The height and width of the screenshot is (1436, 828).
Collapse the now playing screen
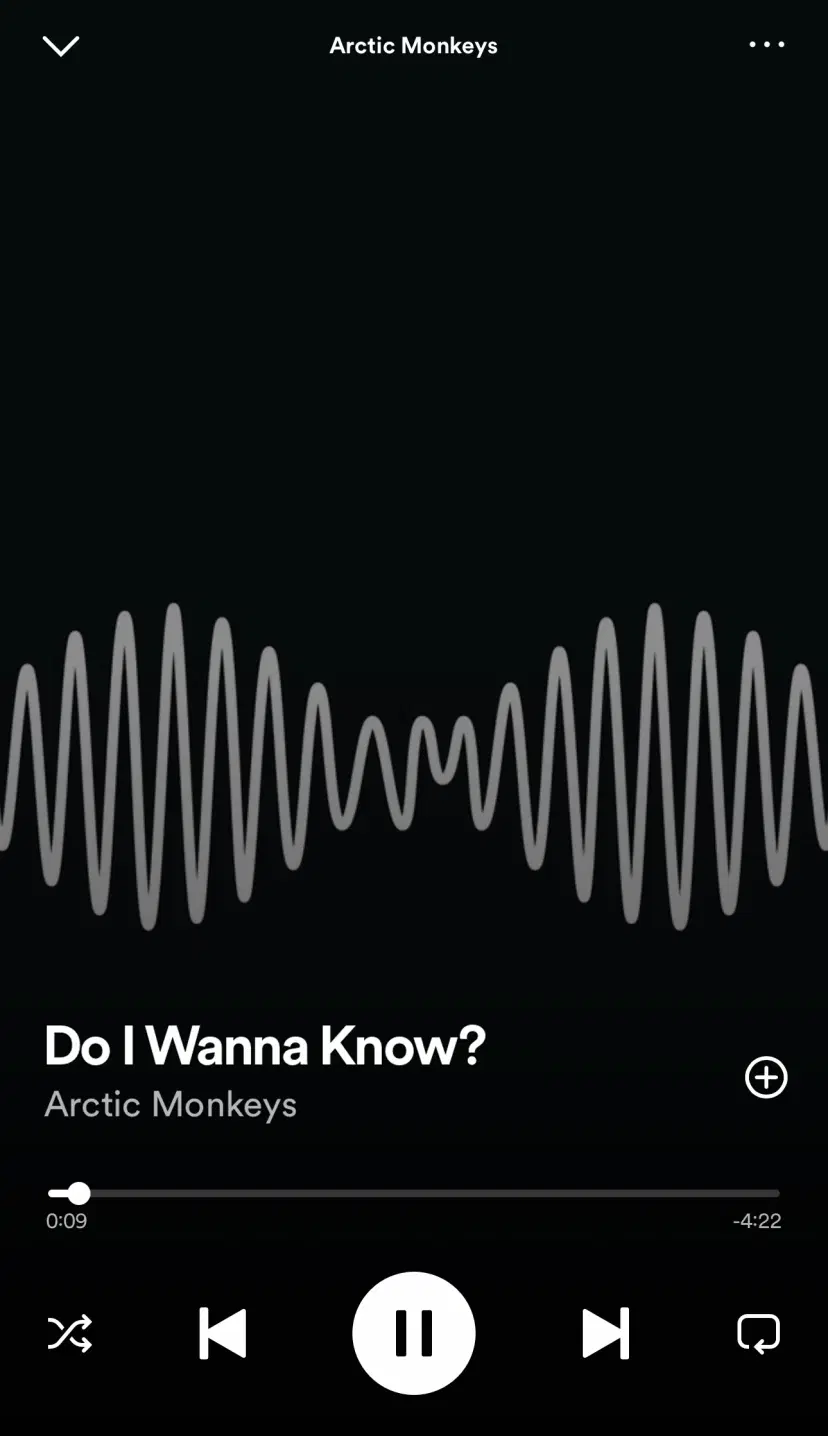(x=61, y=46)
